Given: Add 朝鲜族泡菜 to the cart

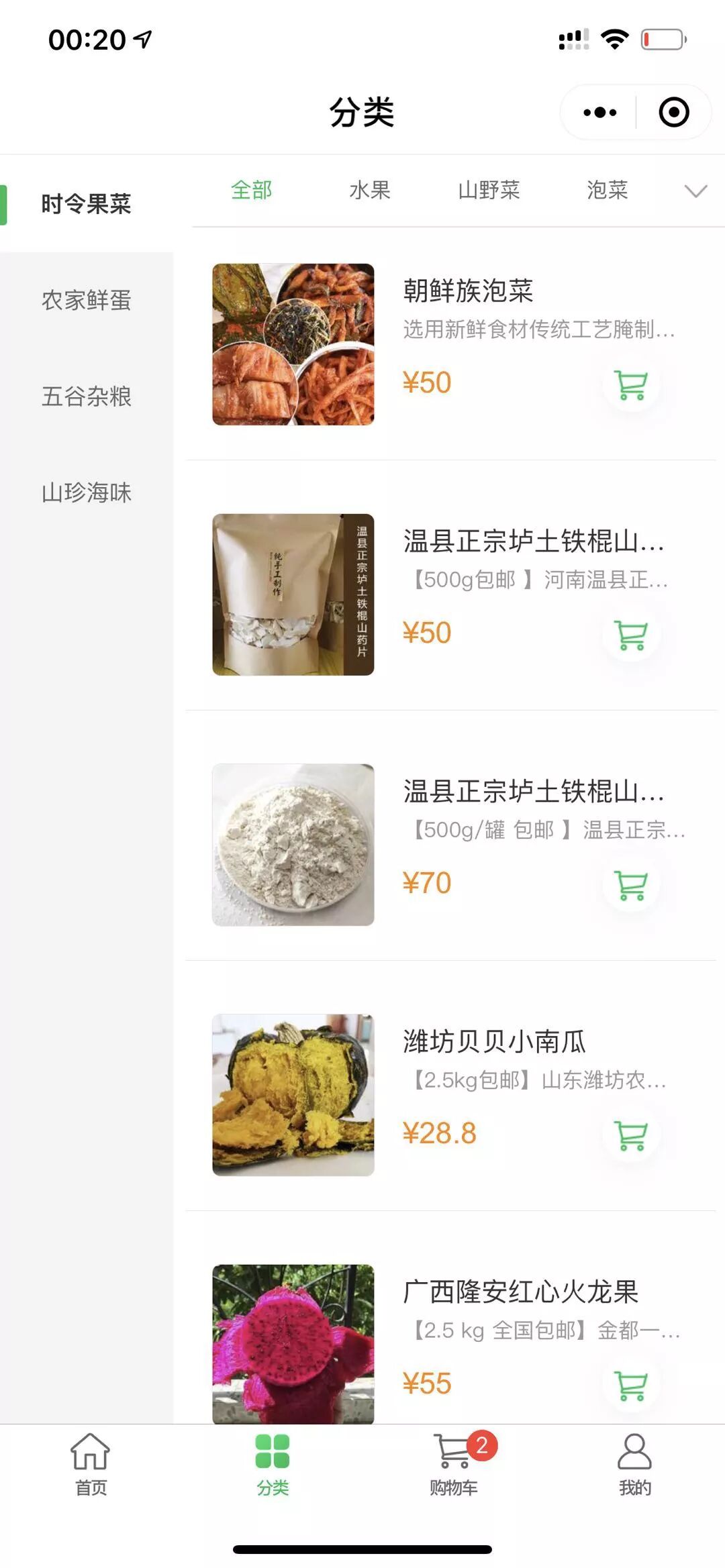Looking at the screenshot, I should [631, 384].
